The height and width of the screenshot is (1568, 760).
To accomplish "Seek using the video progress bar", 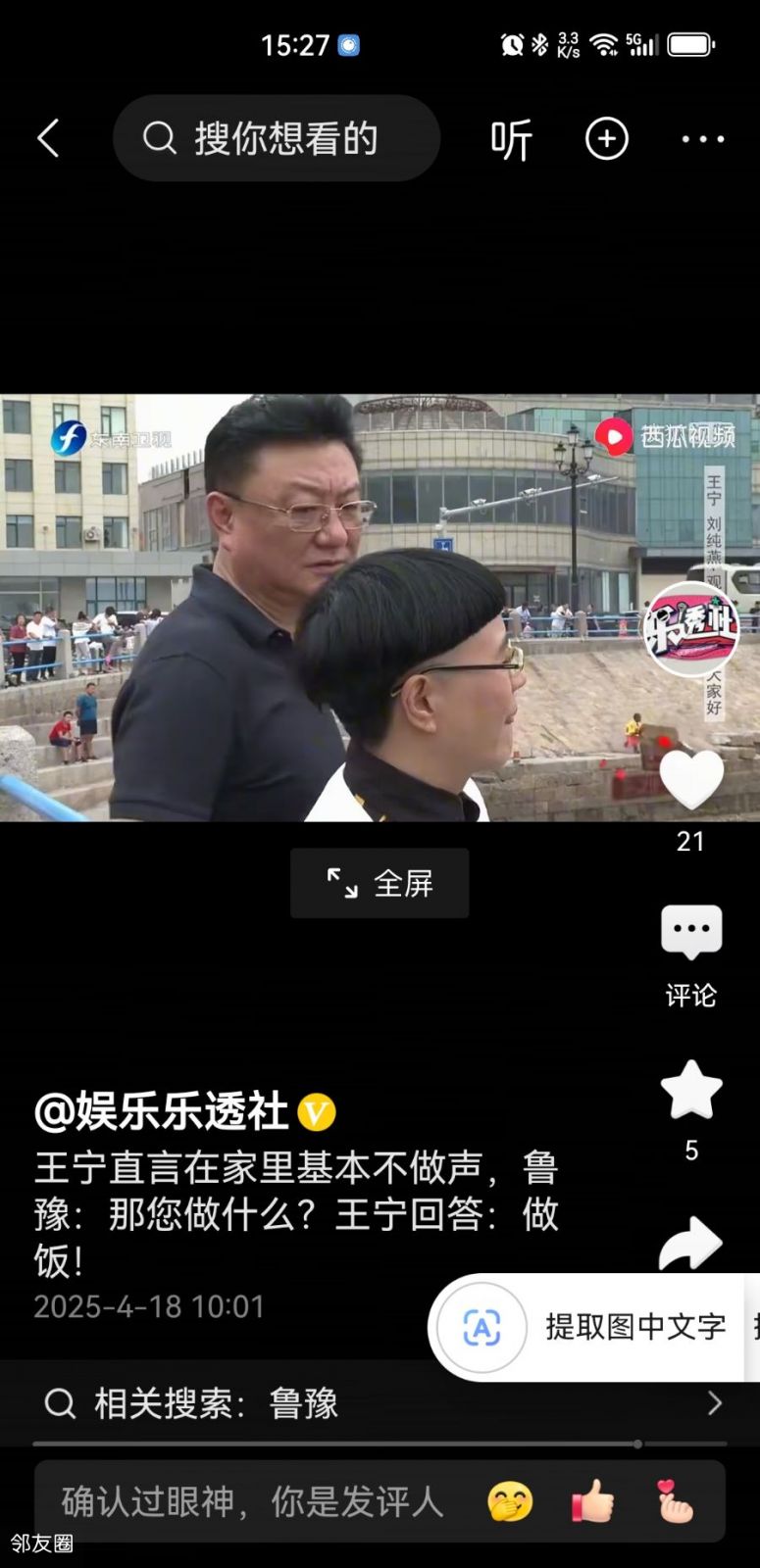I will pos(380,1444).
